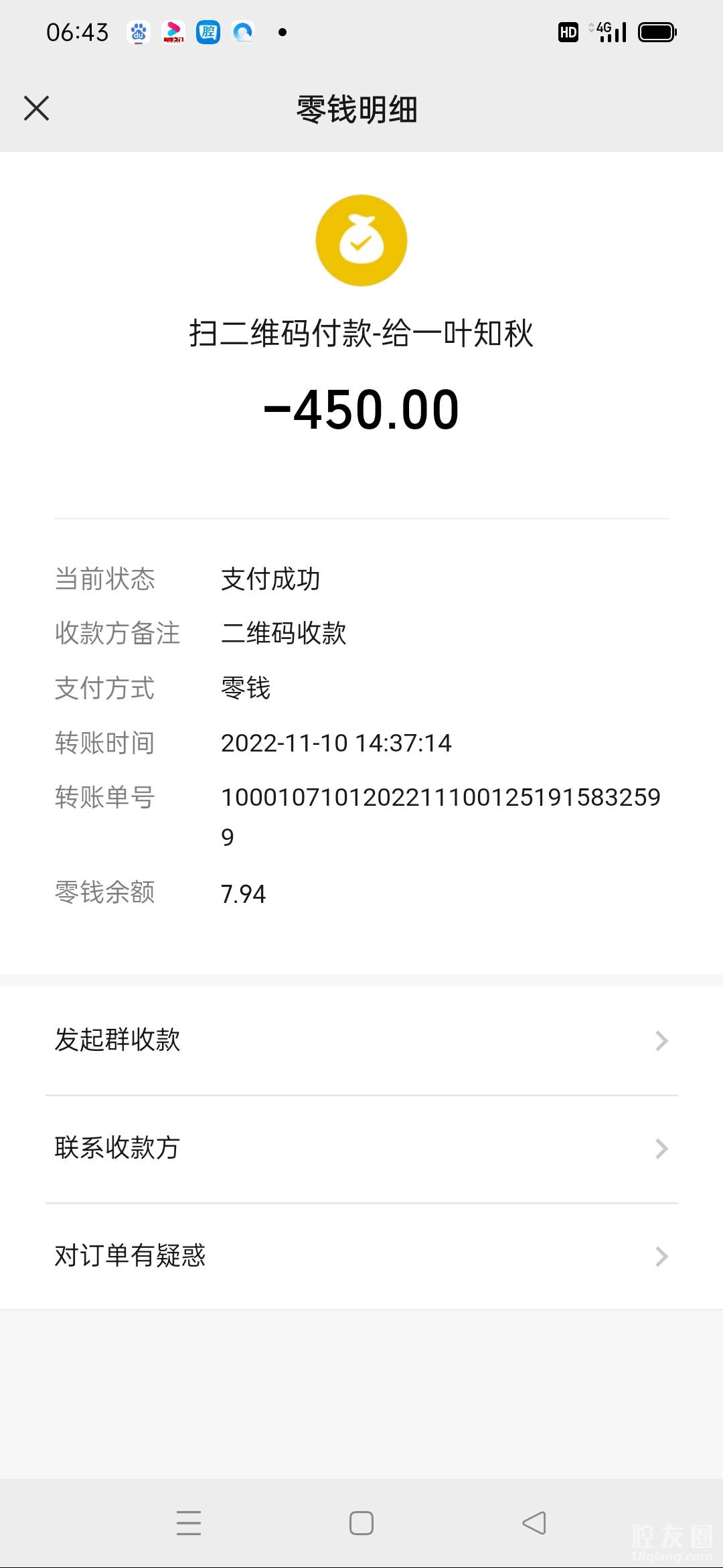Tap the system back button
The height and width of the screenshot is (1568, 723).
[534, 1522]
